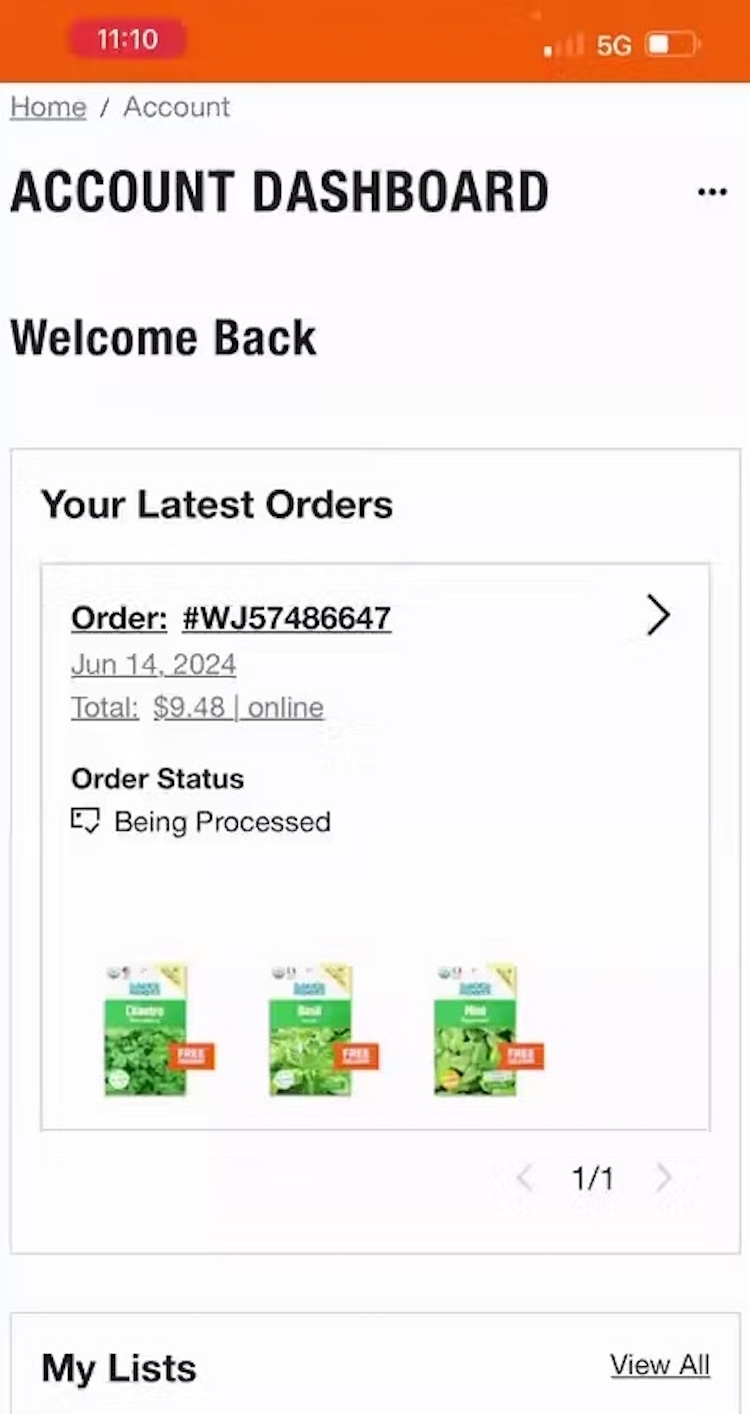Image resolution: width=750 pixels, height=1414 pixels.
Task: Open the three-dot overflow menu
Action: 712,192
